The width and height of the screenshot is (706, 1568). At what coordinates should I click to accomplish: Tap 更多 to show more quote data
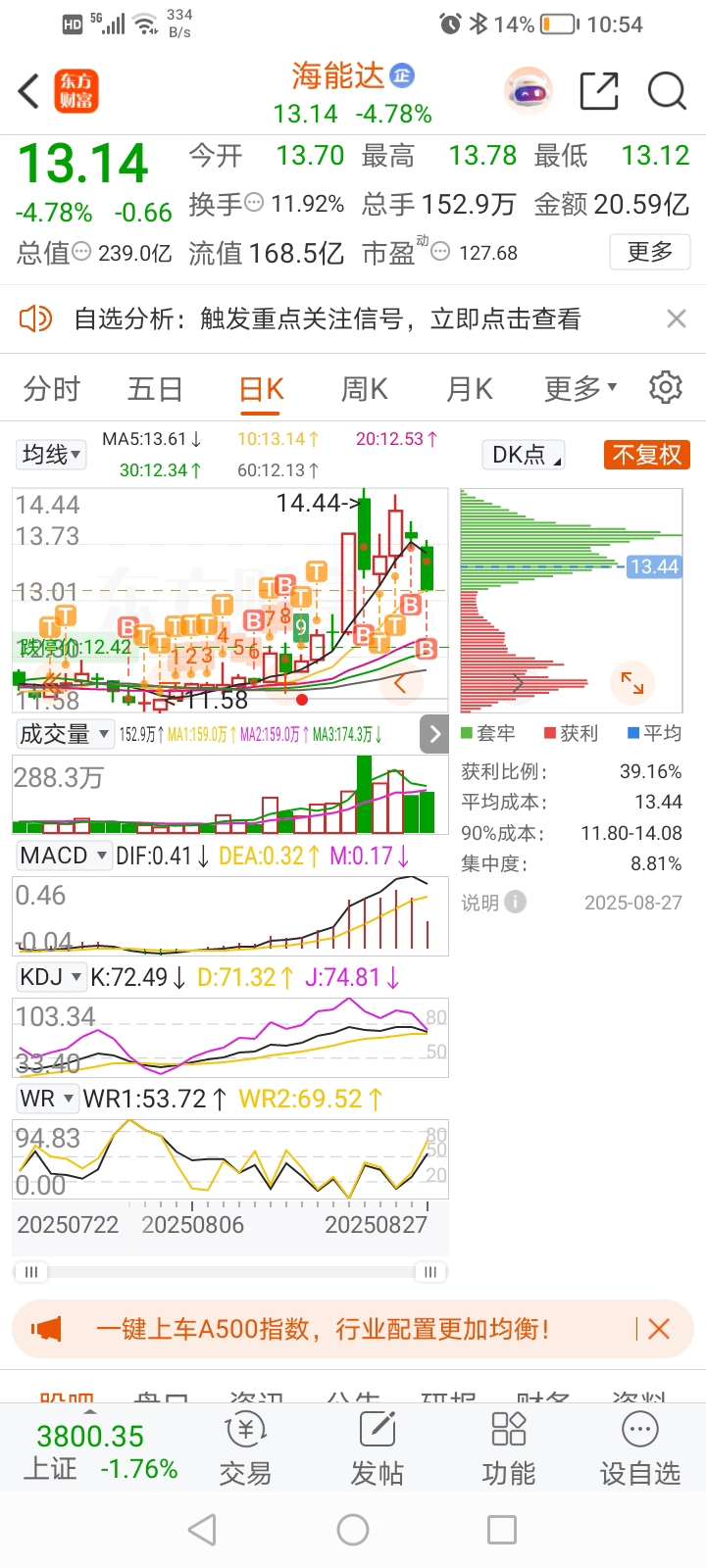[650, 252]
